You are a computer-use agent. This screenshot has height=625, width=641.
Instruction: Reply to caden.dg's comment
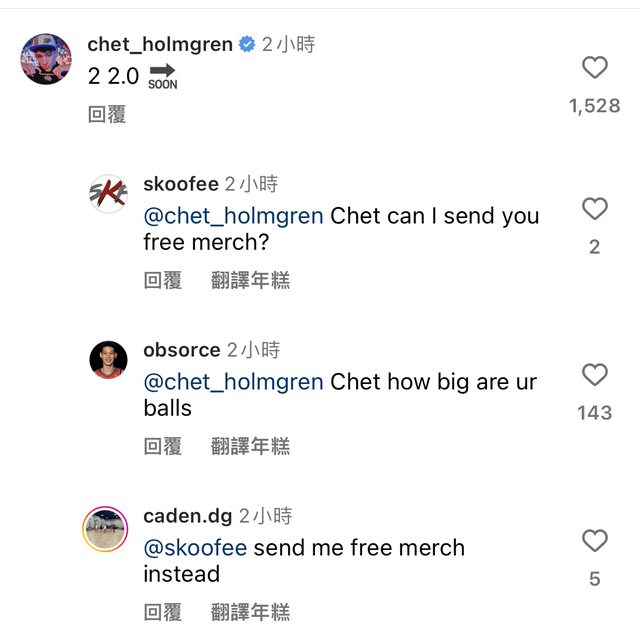163,612
